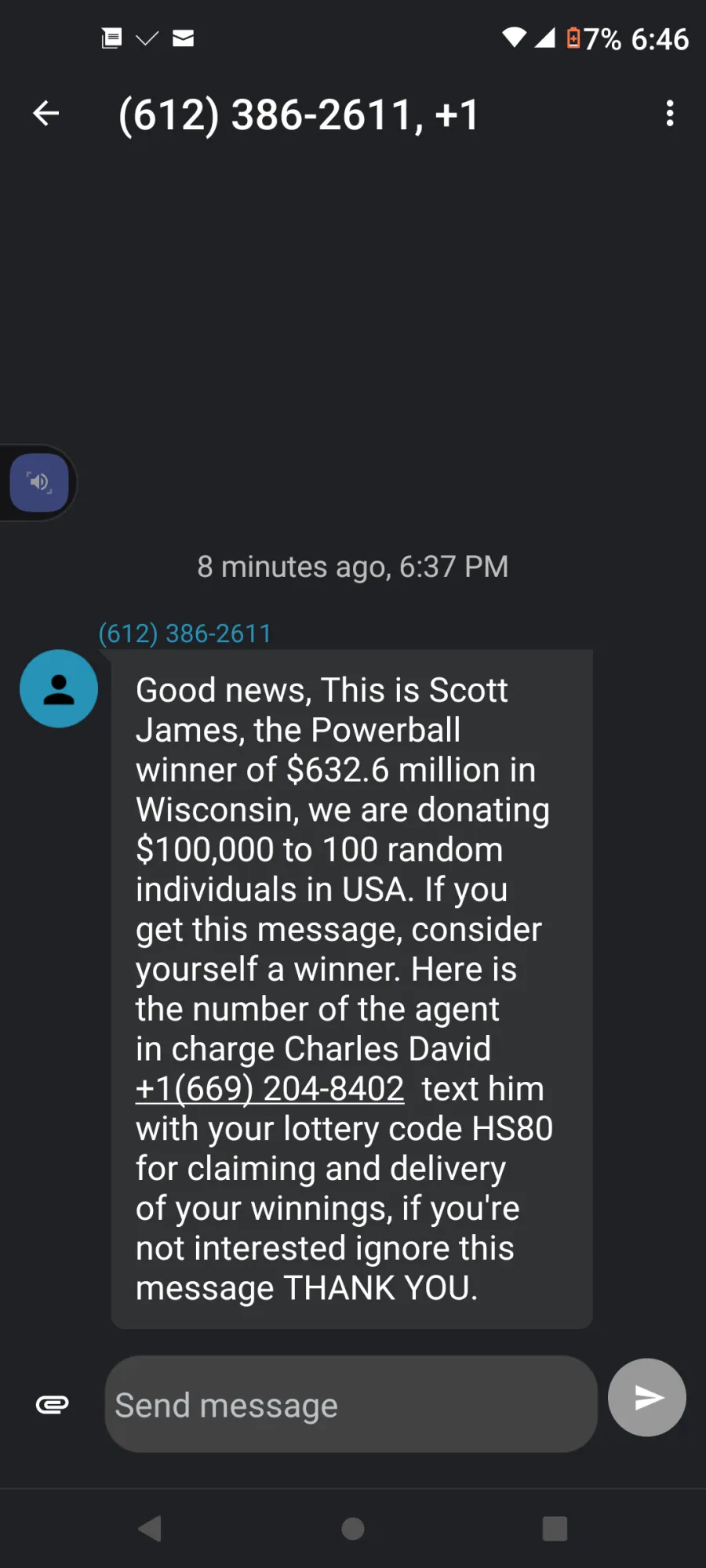Go back using the top-left arrow
Image resolution: width=706 pixels, height=1568 pixels.
coord(45,114)
